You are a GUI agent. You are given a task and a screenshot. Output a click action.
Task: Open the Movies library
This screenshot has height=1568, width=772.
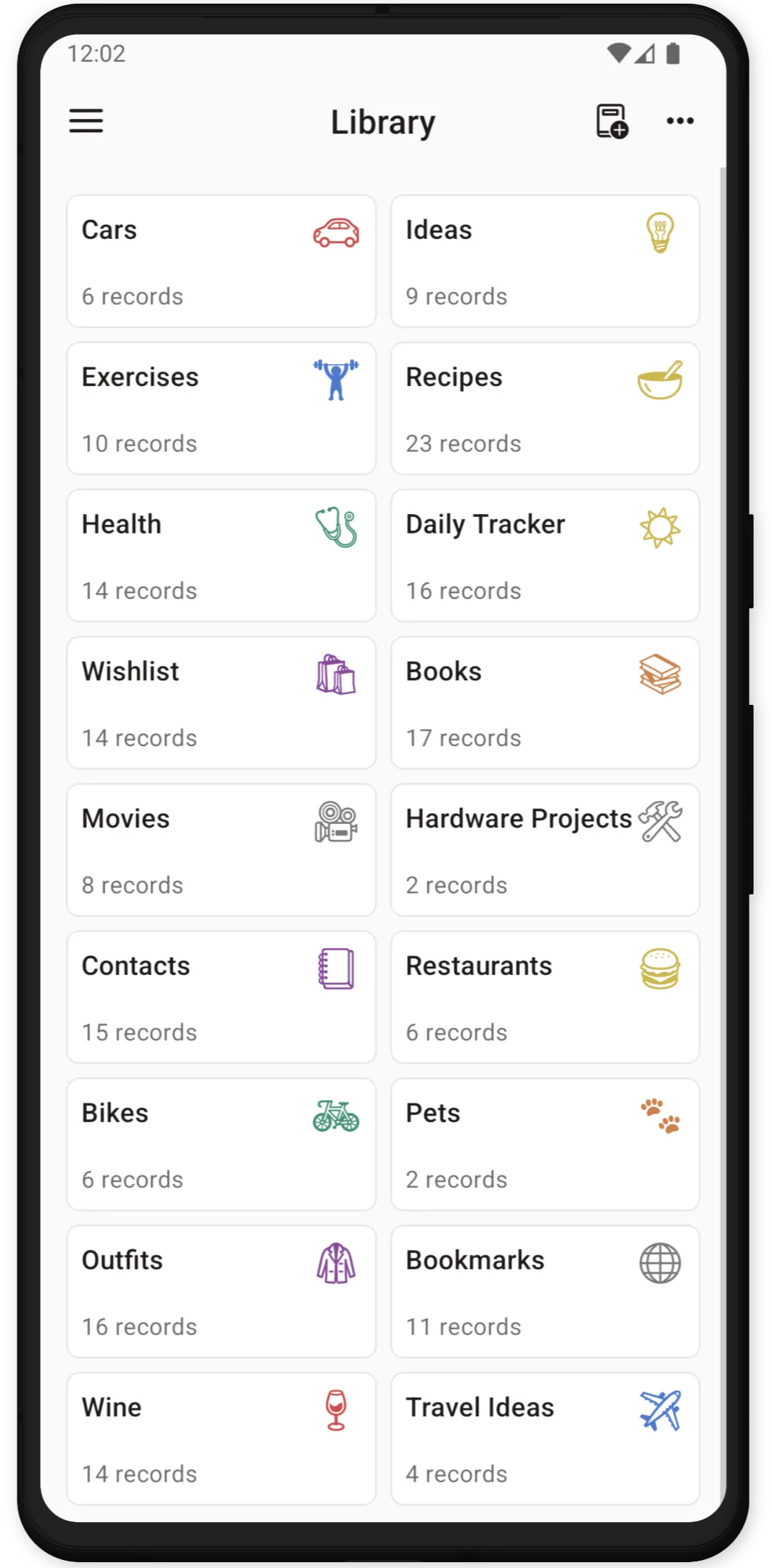click(x=221, y=850)
